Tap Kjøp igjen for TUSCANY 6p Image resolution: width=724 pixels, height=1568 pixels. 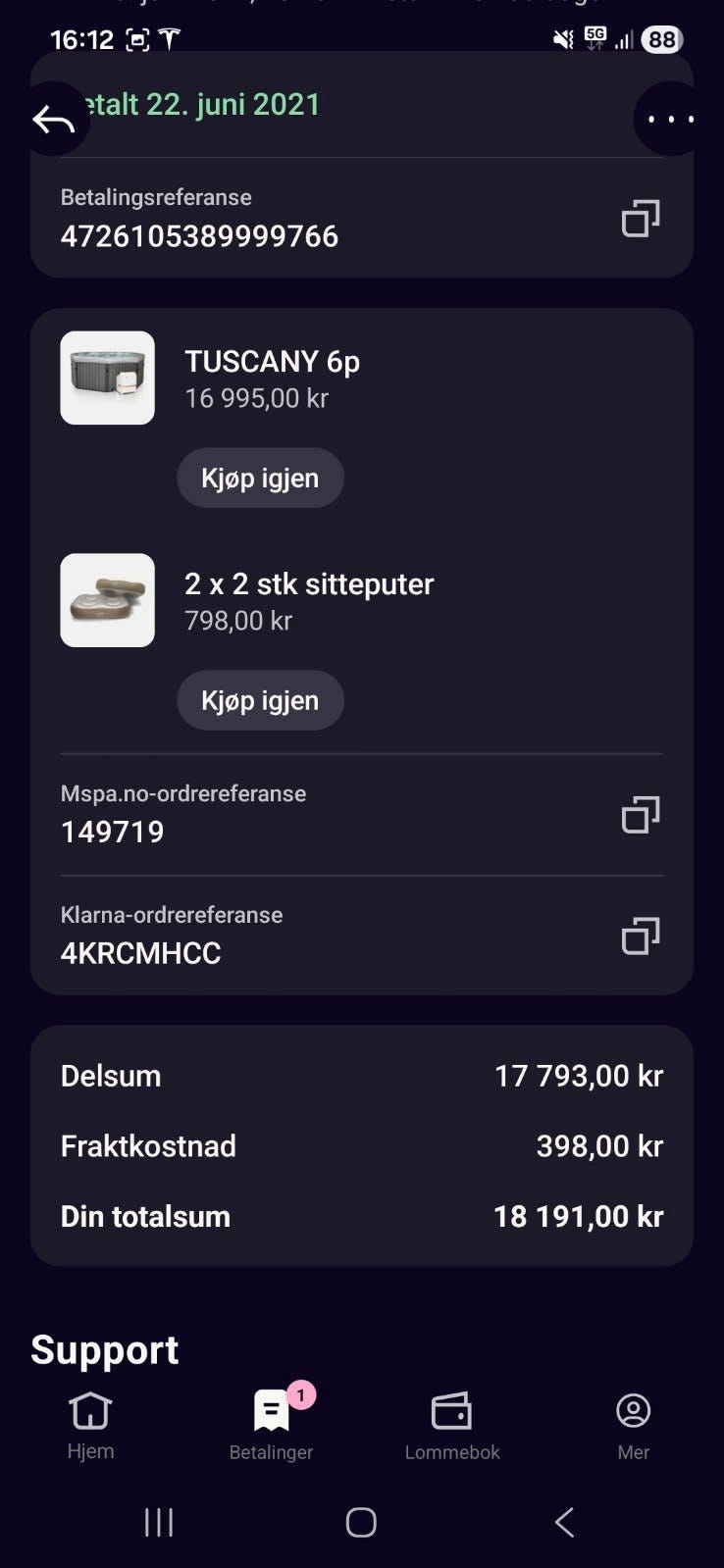[260, 478]
